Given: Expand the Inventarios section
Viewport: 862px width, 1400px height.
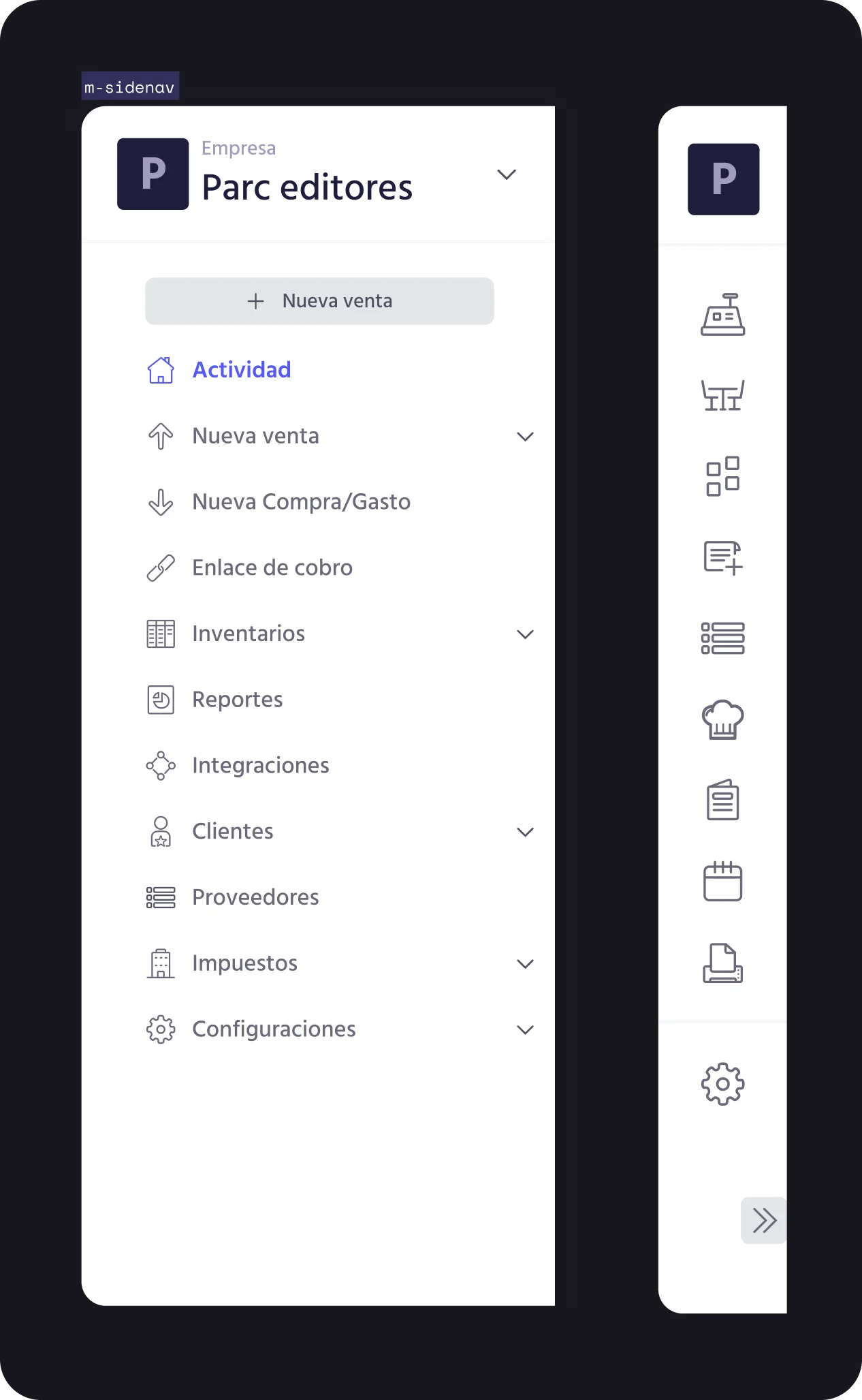Looking at the screenshot, I should pyautogui.click(x=525, y=634).
